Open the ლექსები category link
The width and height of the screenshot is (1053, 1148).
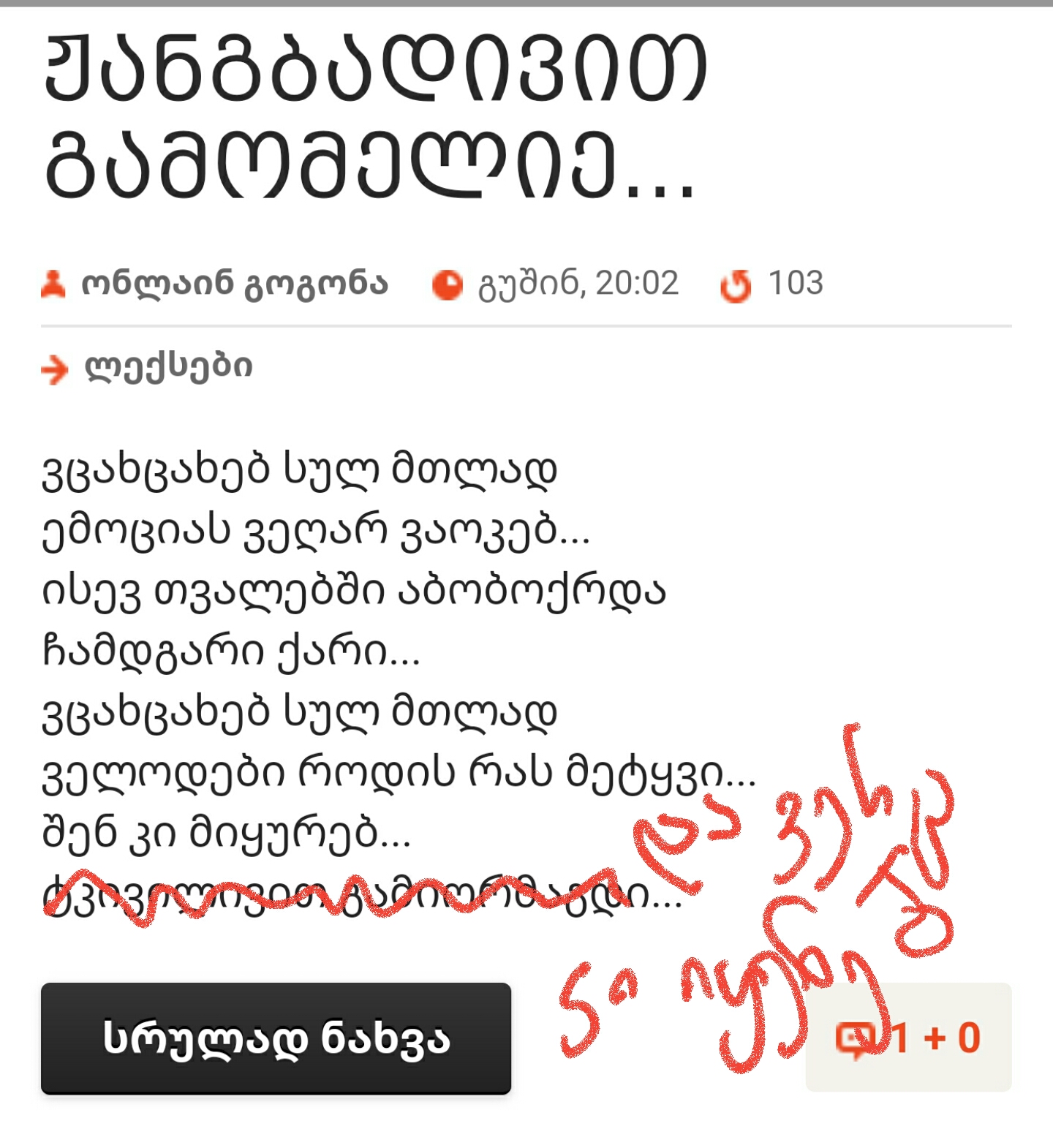pyautogui.click(x=169, y=366)
